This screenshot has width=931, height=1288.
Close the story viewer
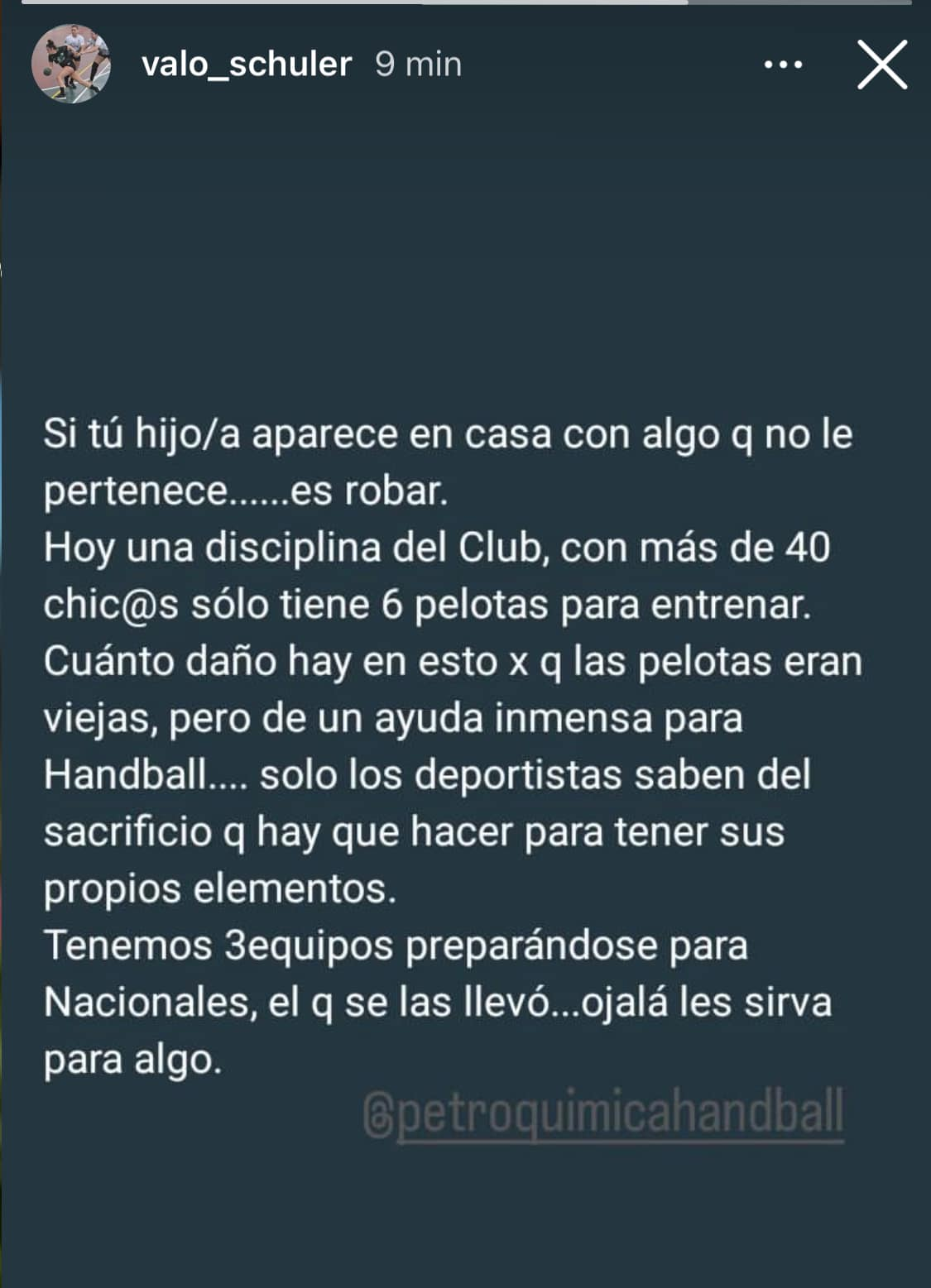click(882, 65)
